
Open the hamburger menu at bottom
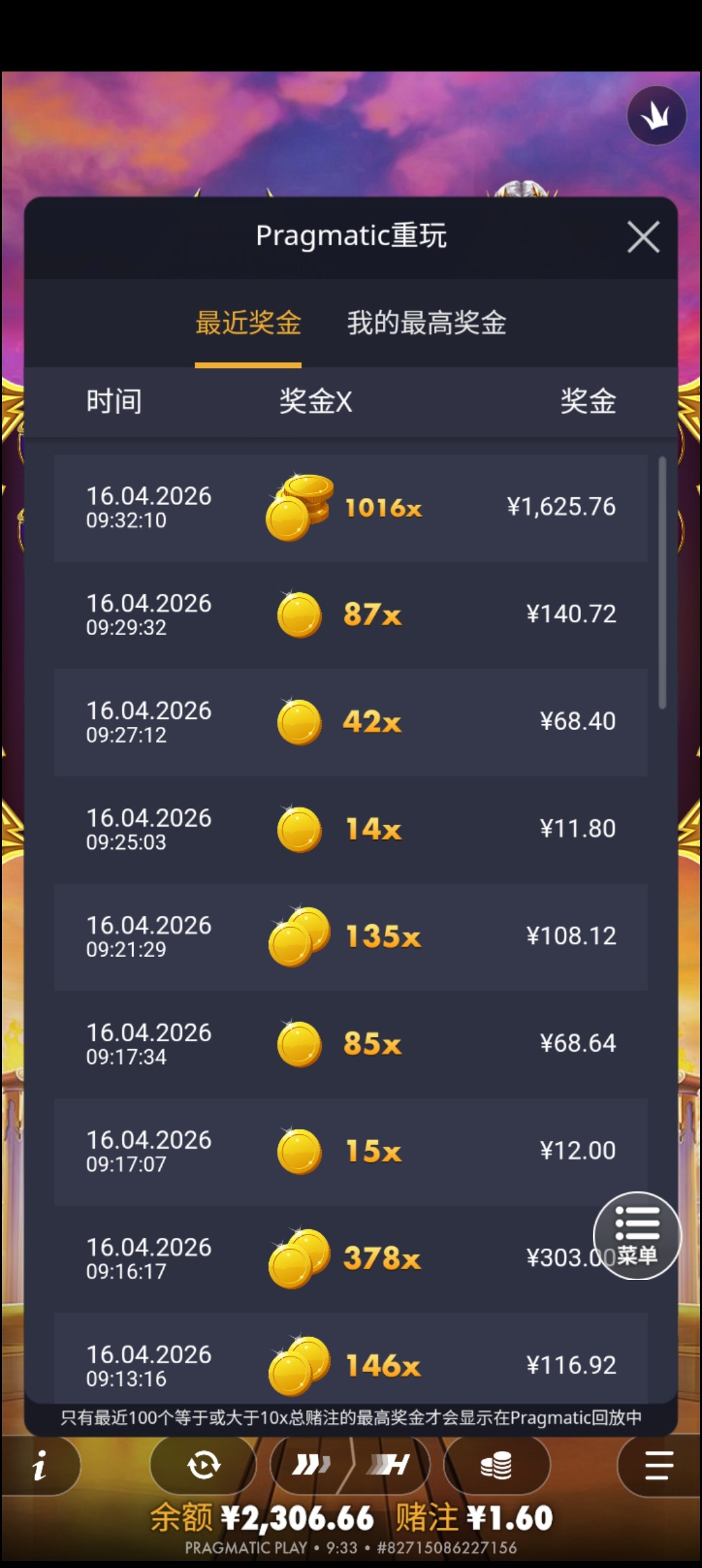pos(658,1466)
